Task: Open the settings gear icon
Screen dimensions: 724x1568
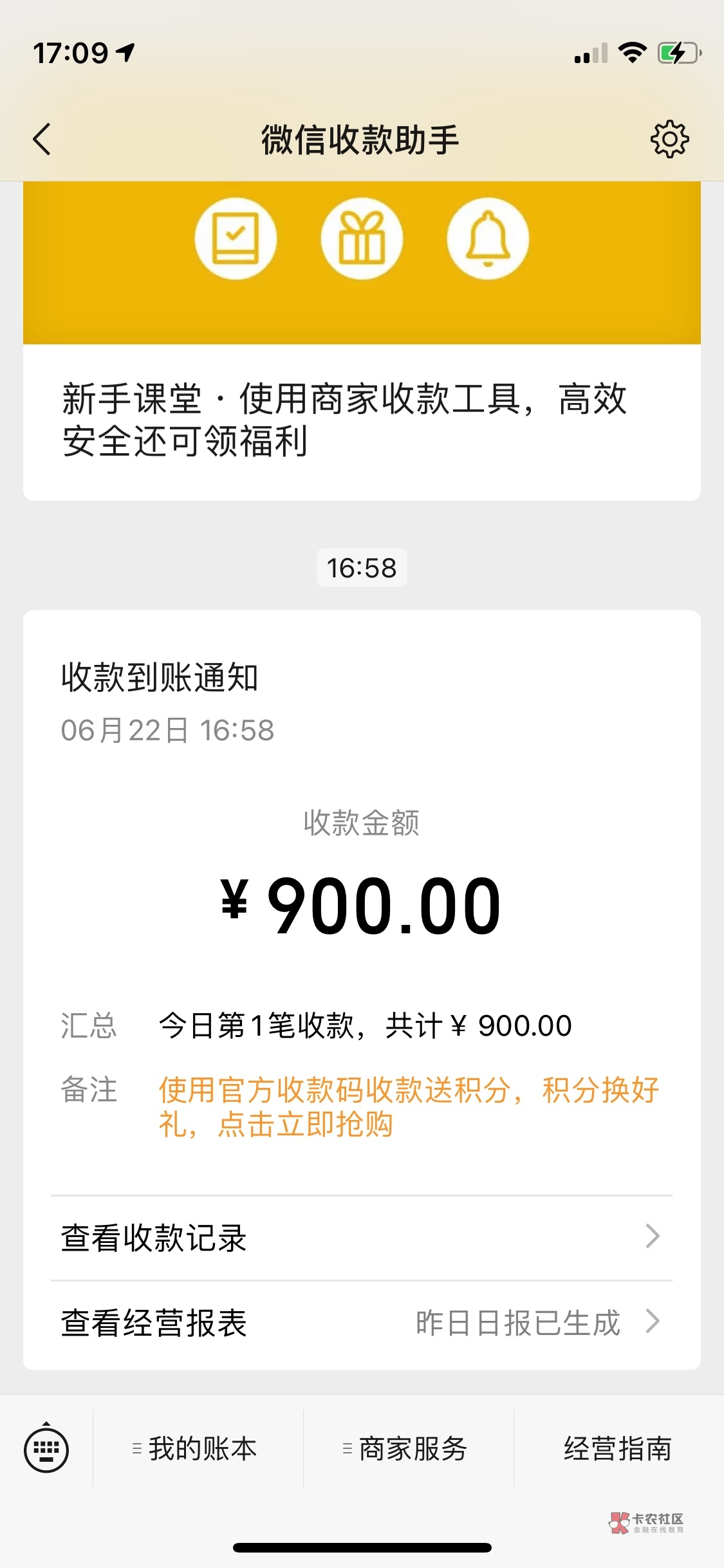Action: [669, 139]
